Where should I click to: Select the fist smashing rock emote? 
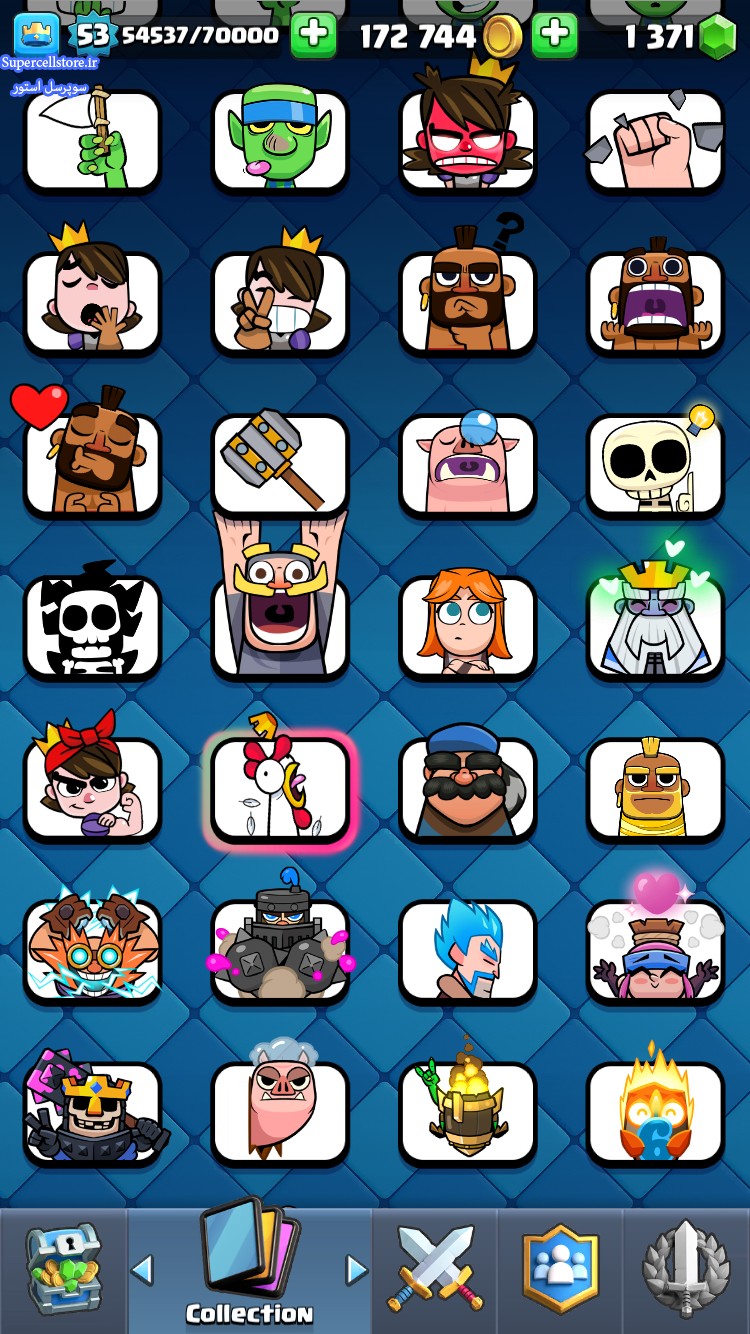coord(655,138)
